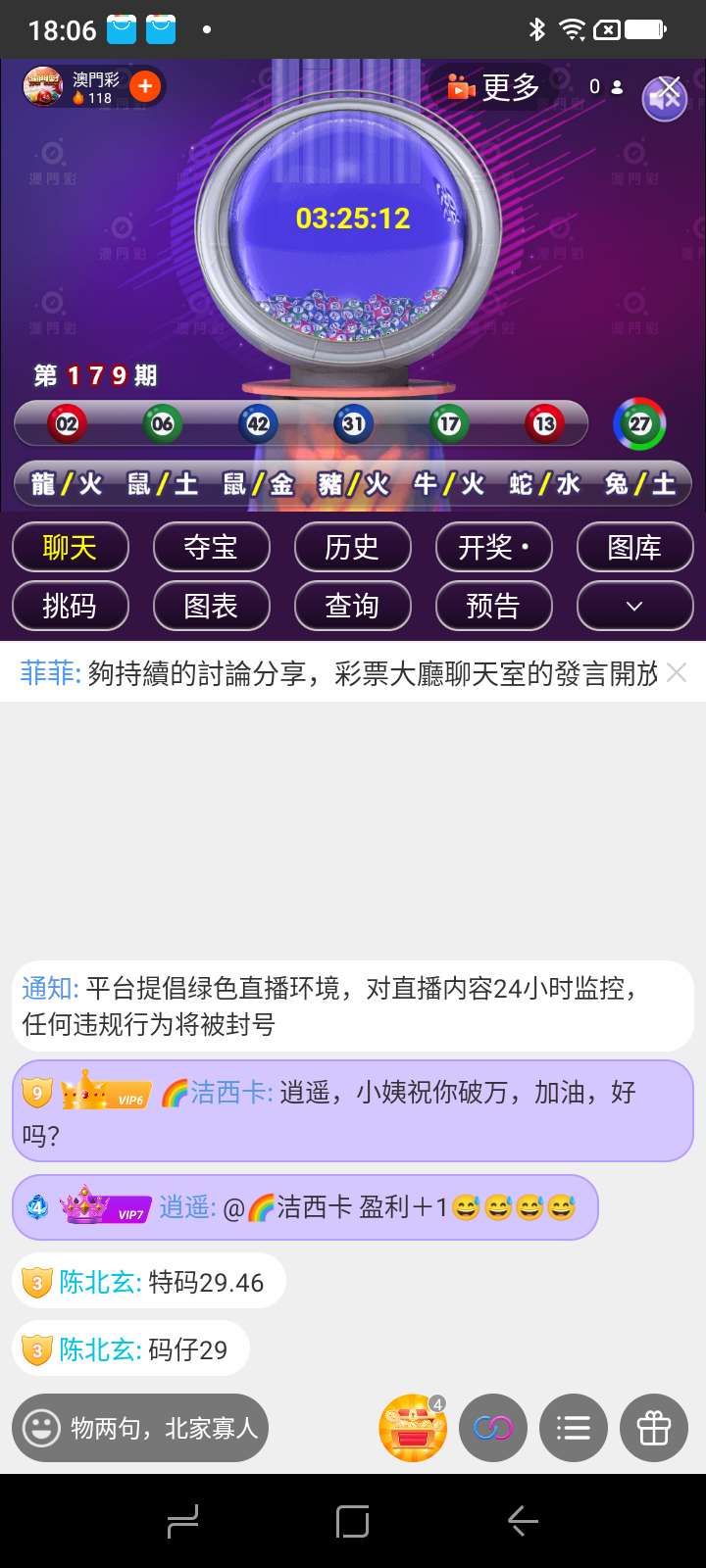Open the 更多 video menu
The width and height of the screenshot is (706, 1568).
click(x=493, y=87)
